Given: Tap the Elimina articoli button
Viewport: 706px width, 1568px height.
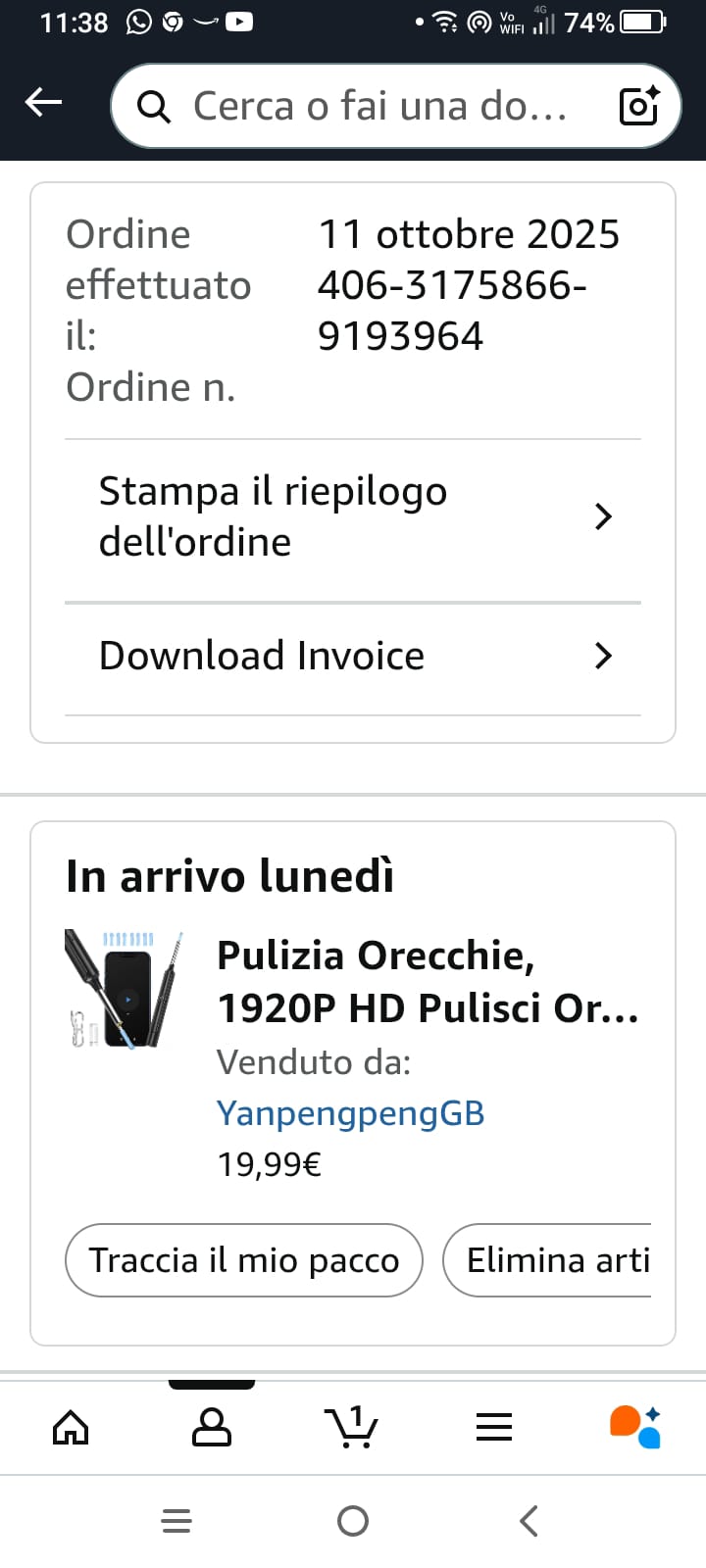Looking at the screenshot, I should pyautogui.click(x=551, y=1260).
